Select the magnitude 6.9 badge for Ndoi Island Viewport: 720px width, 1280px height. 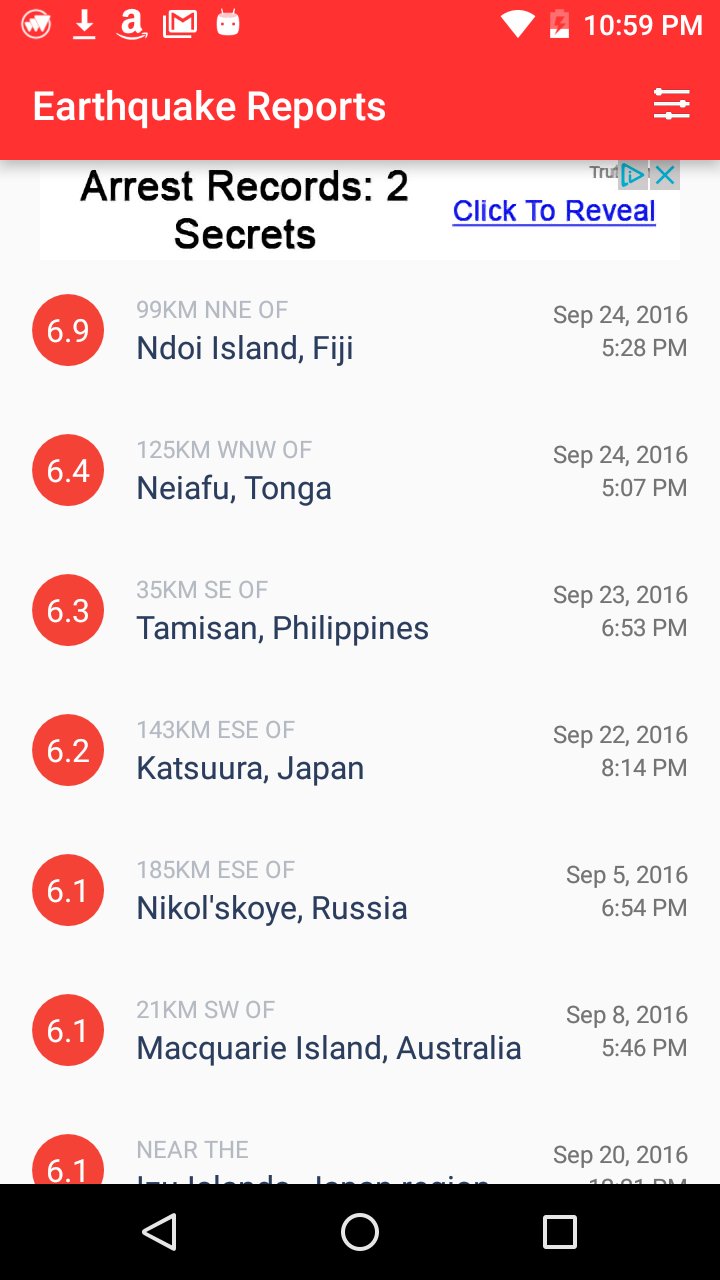pyautogui.click(x=68, y=330)
